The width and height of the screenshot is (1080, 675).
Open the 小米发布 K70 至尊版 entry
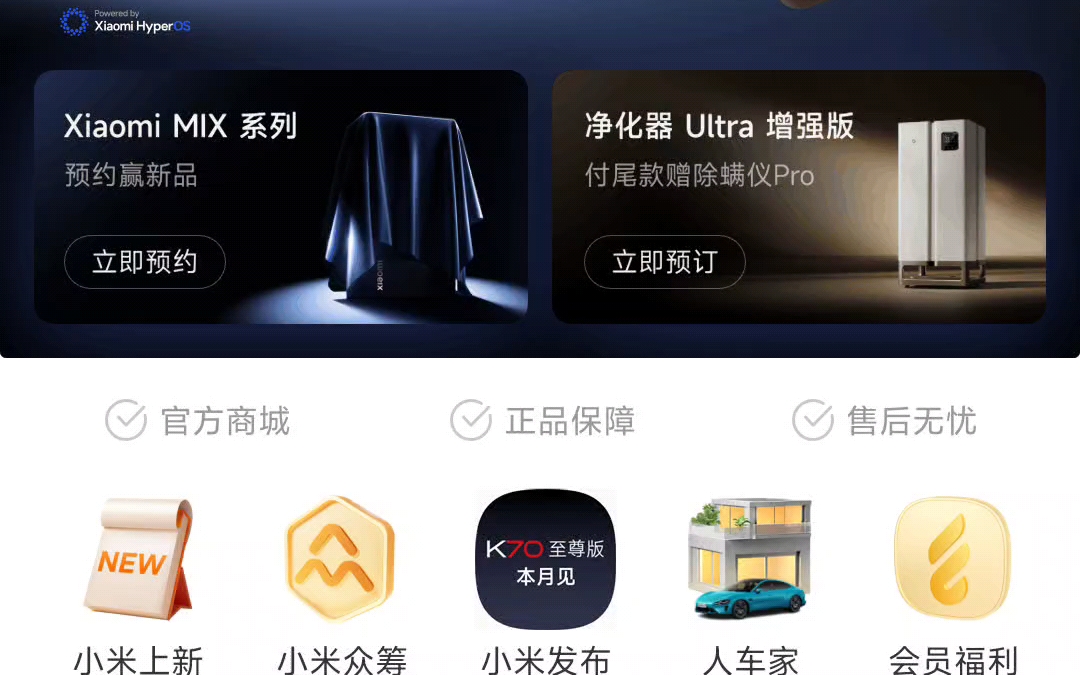[545, 560]
